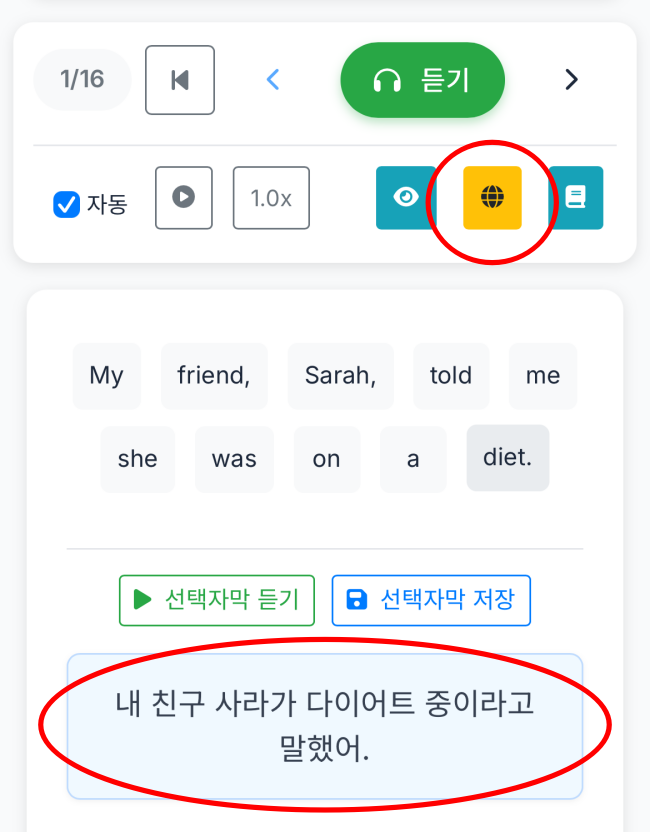This screenshot has width=650, height=832.
Task: Save selection with 선택자막 저장
Action: [431, 600]
